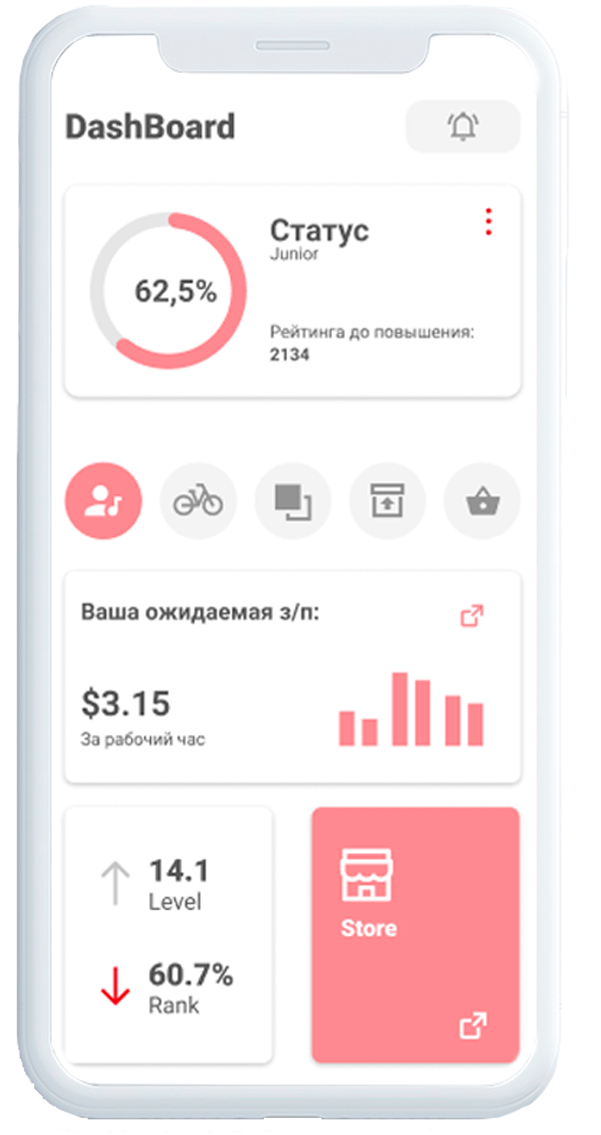601x1135 pixels.
Task: Switch to the archive box category
Action: (x=387, y=501)
